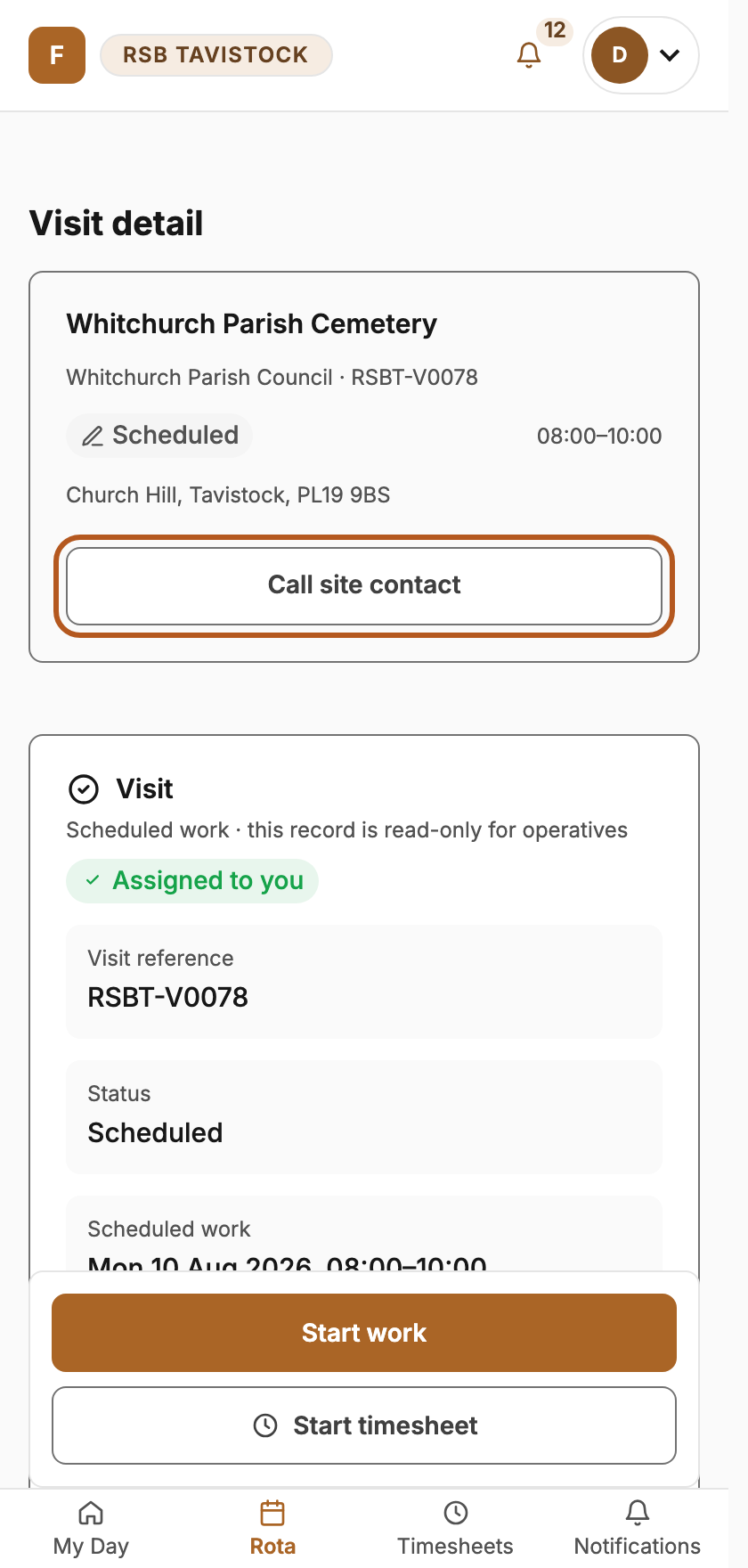Call site contact
Screen dimensions: 748x1568
click(364, 585)
